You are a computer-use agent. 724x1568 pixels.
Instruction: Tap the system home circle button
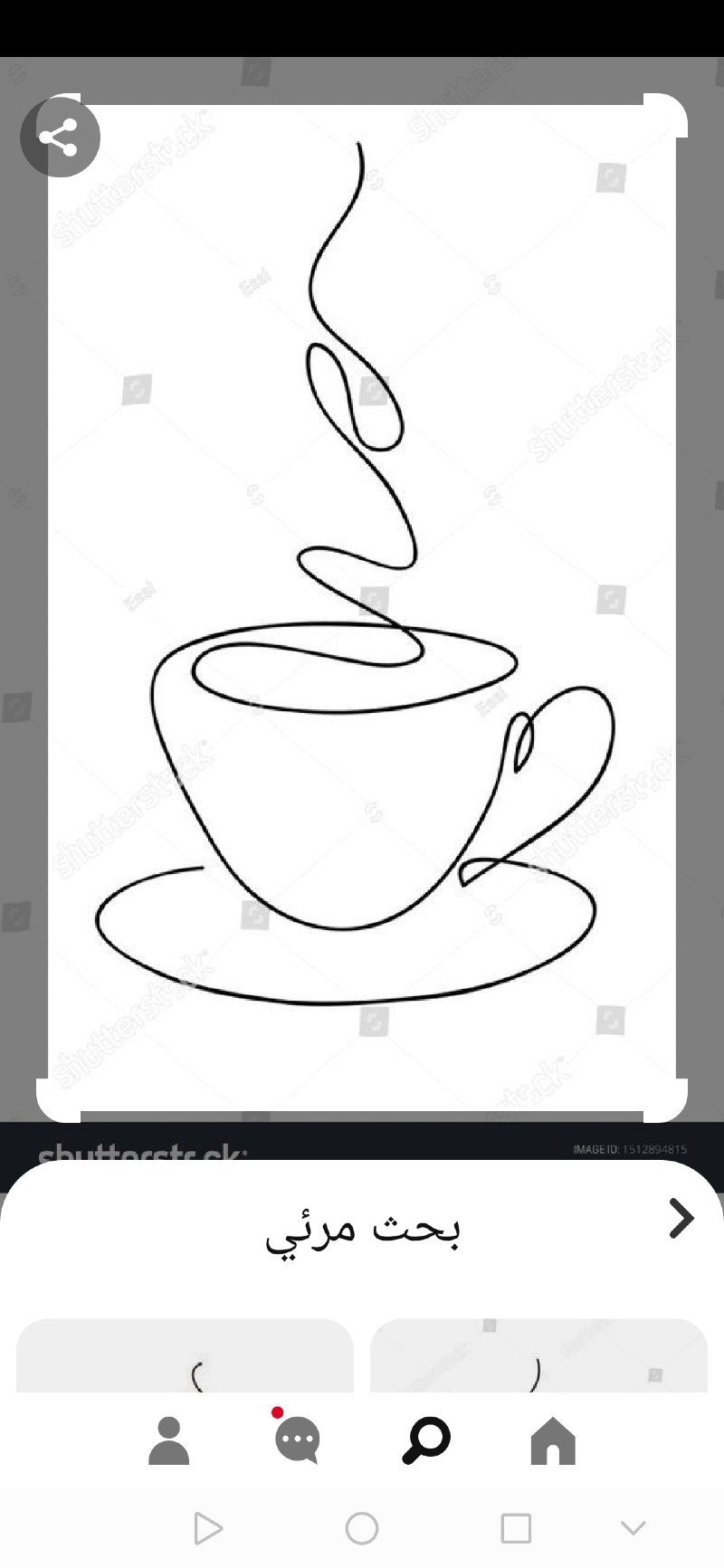pos(362,1528)
